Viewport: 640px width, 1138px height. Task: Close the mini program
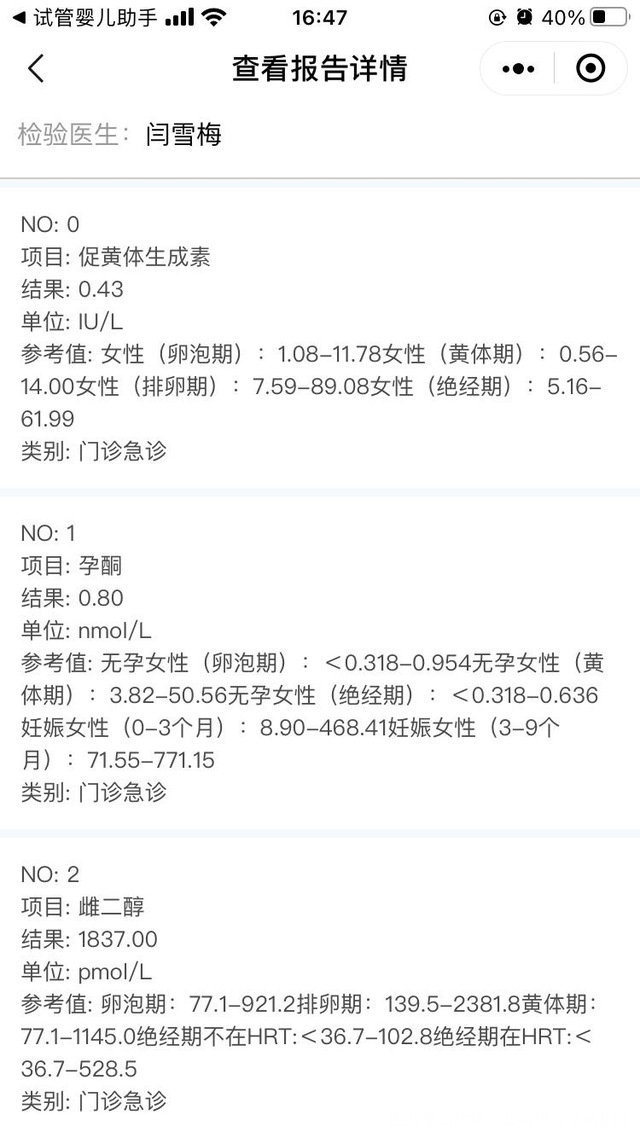[x=591, y=69]
